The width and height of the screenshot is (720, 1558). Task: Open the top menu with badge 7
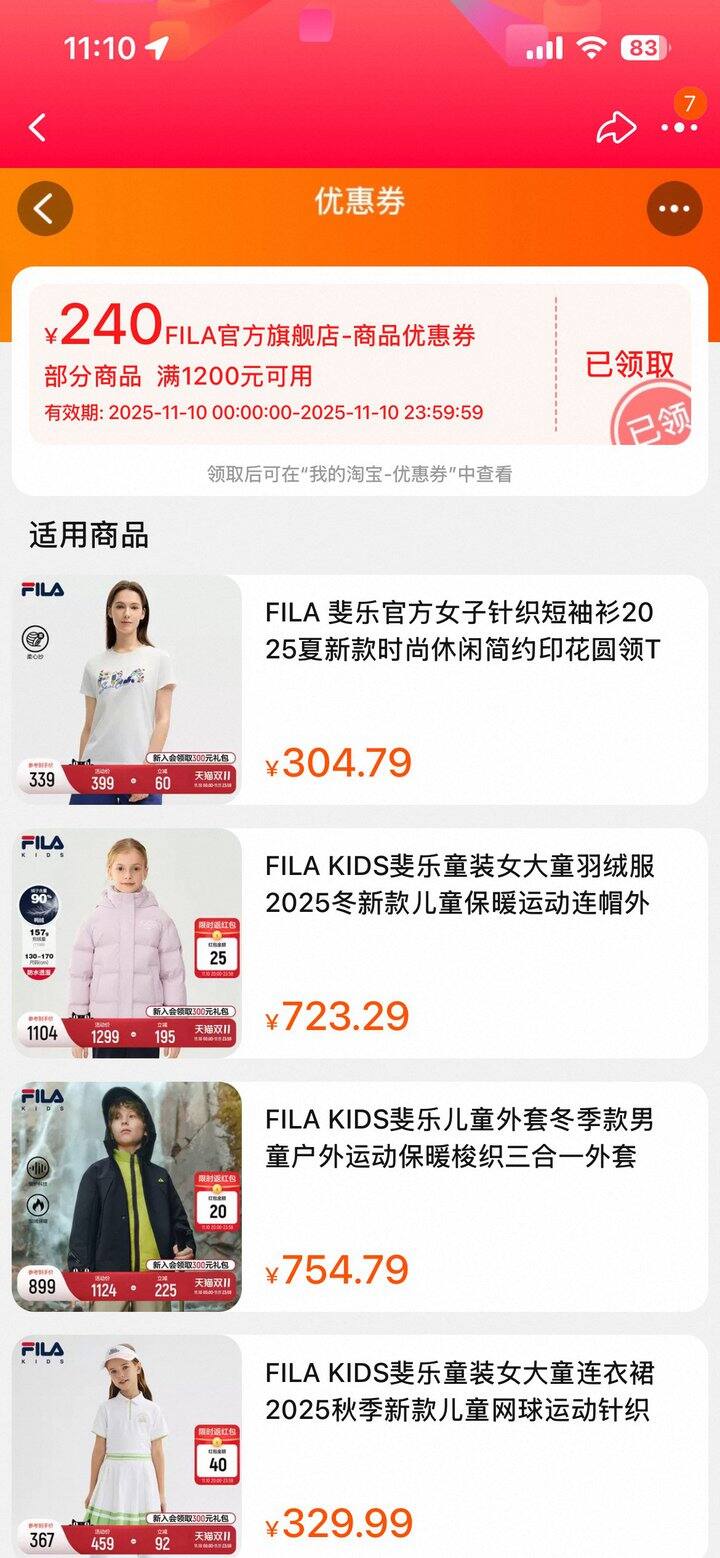(680, 127)
